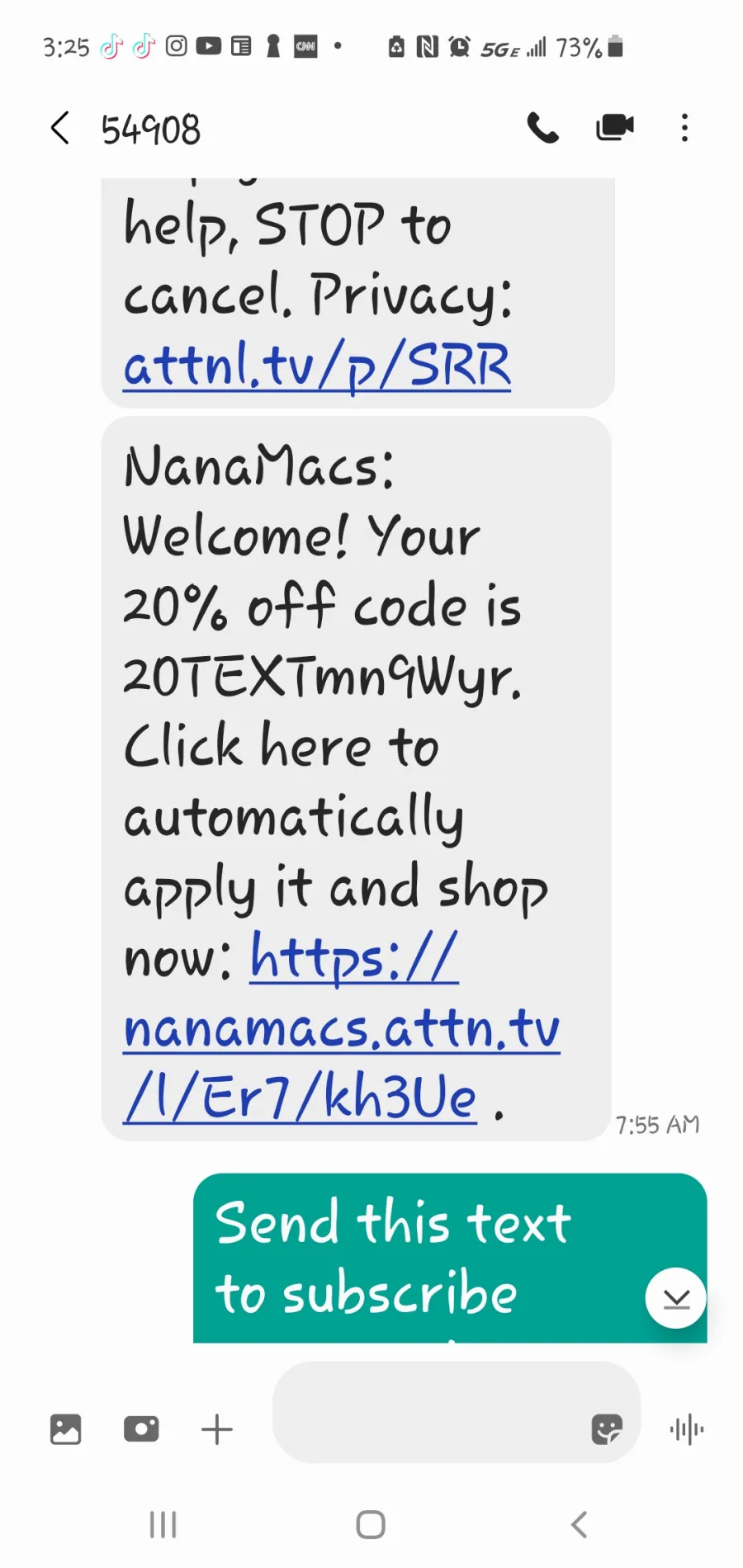
Task: Go to the home screen
Action: coord(371,1524)
